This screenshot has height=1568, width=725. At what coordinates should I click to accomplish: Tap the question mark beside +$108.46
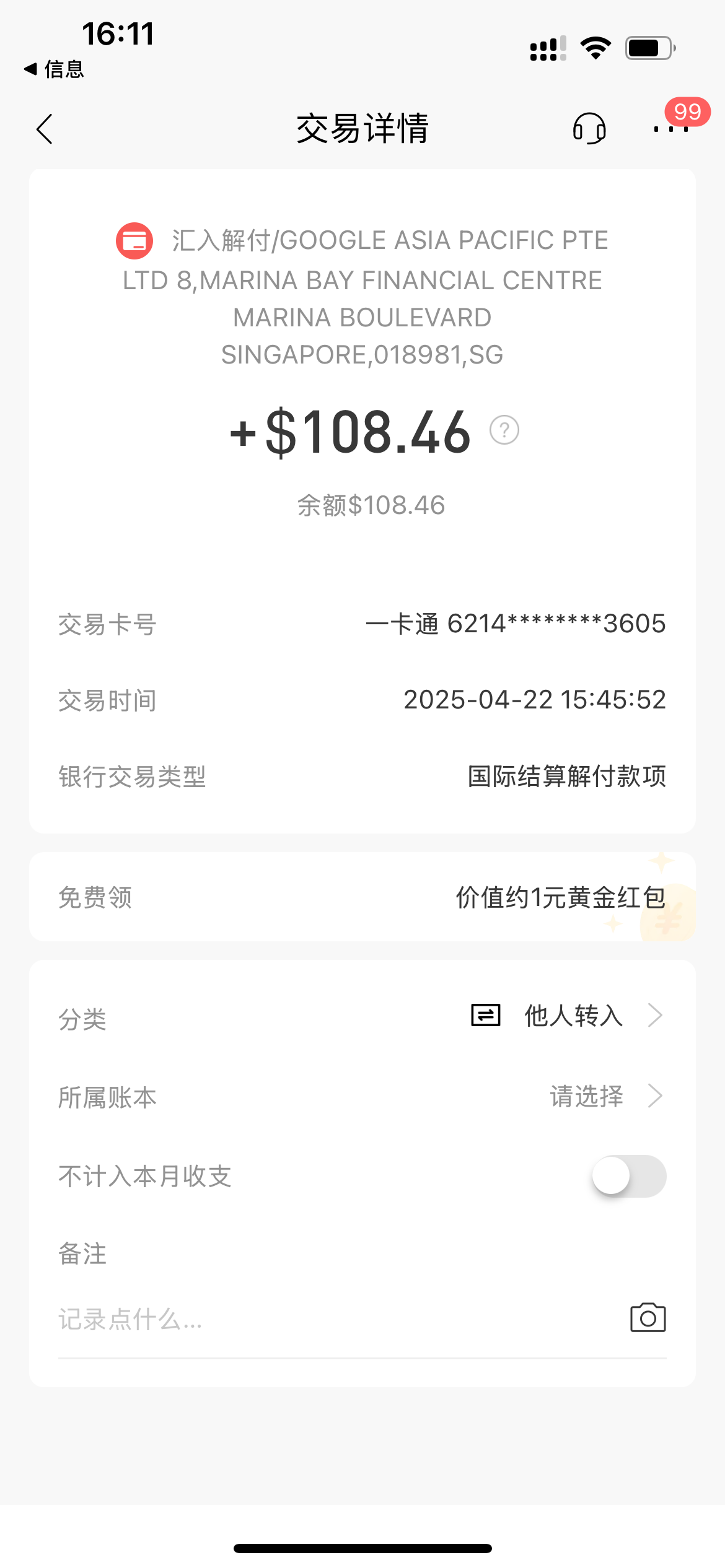coord(504,430)
